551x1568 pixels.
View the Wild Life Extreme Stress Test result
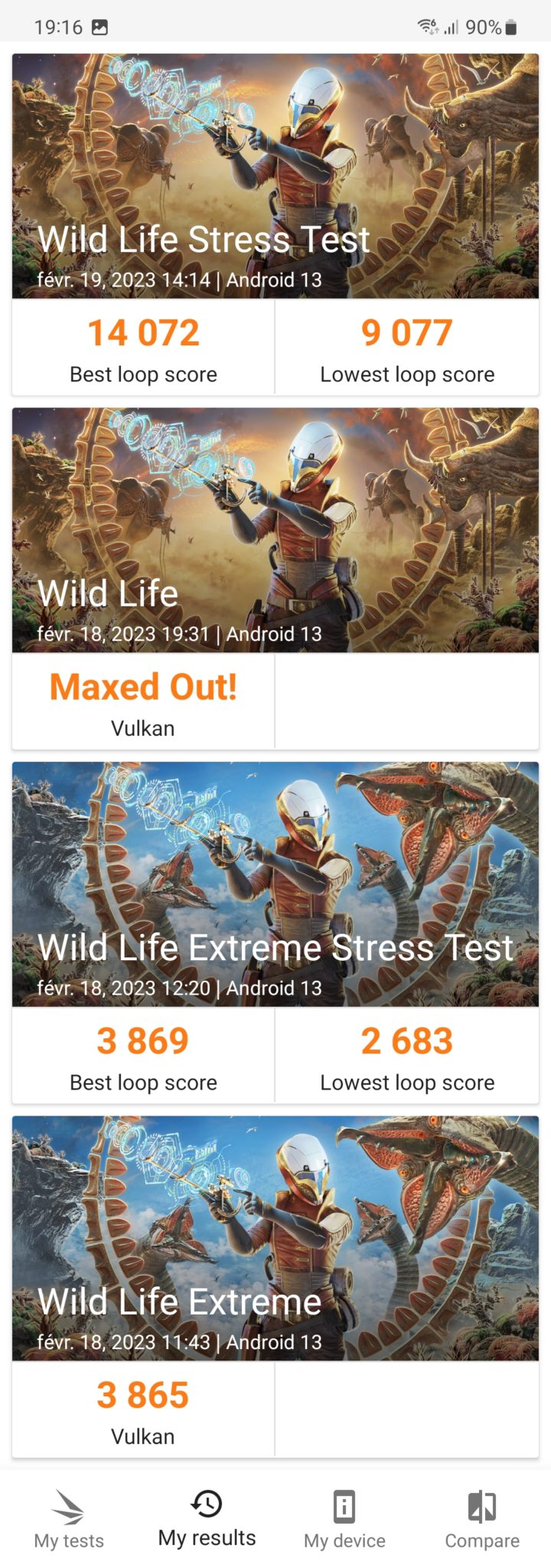[275, 932]
